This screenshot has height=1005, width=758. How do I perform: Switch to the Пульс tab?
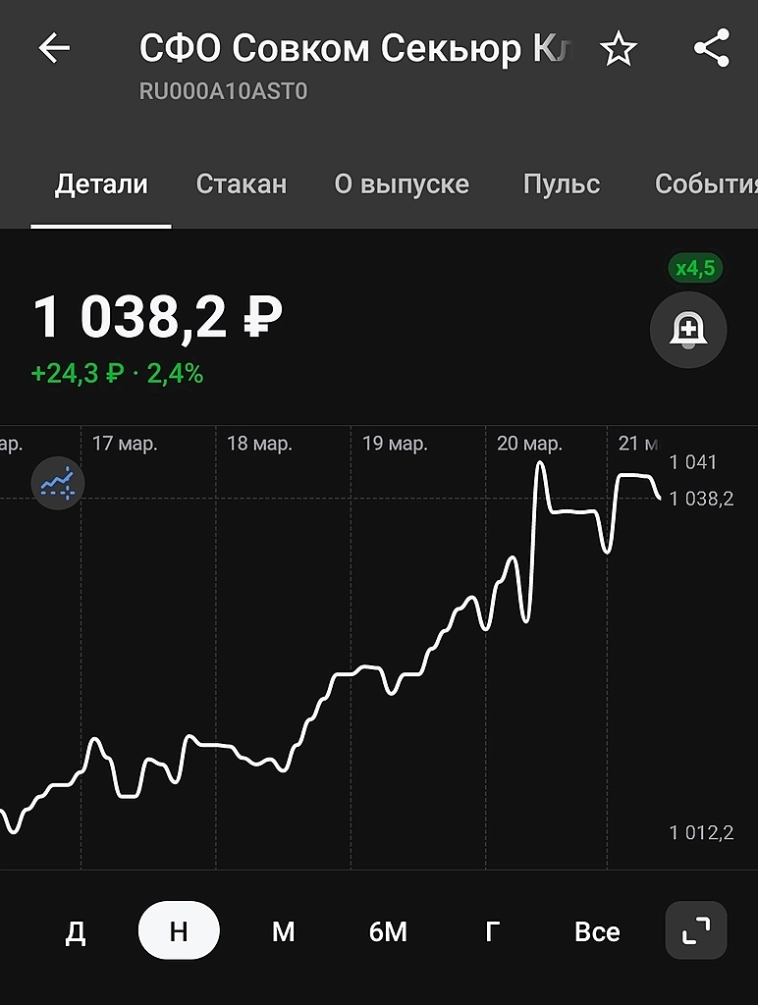point(561,184)
